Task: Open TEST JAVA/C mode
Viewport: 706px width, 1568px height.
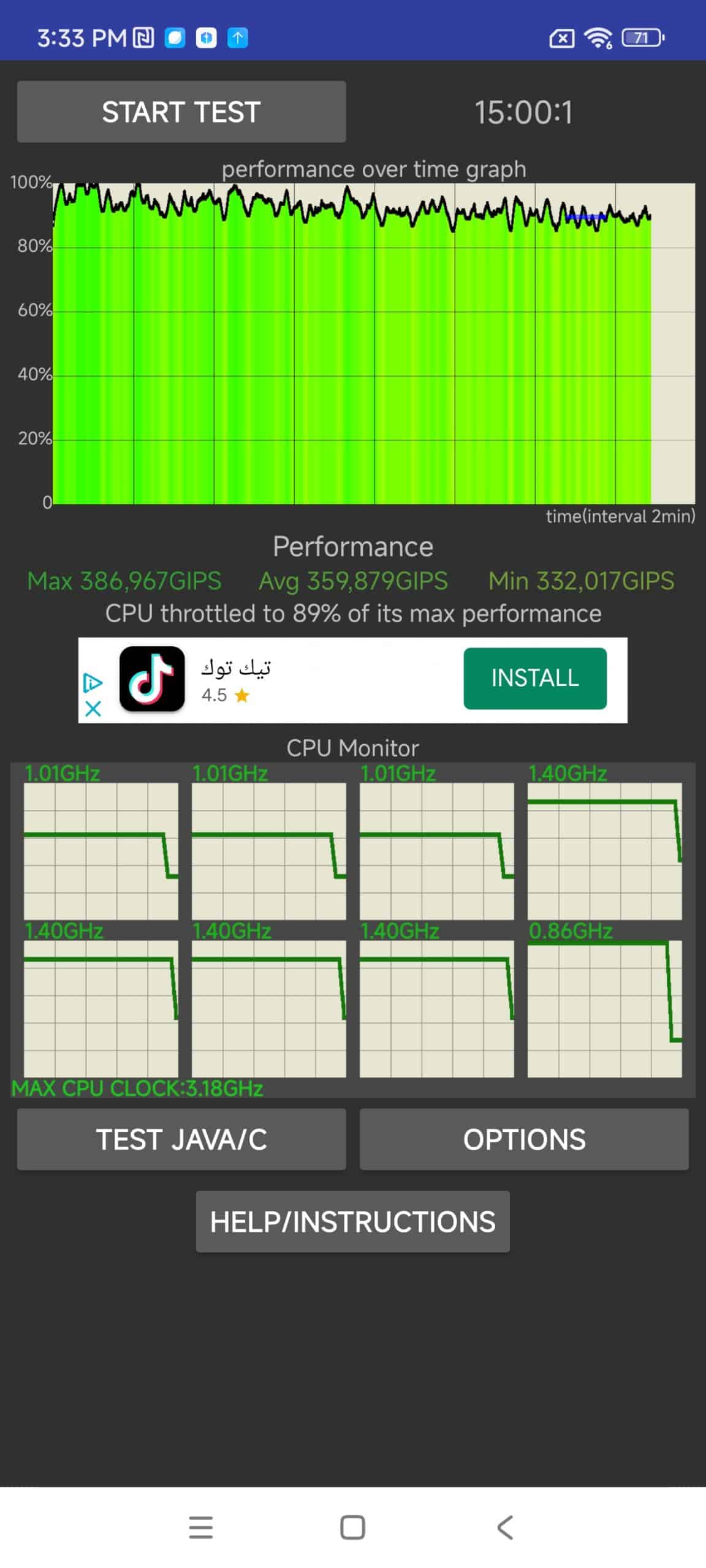Action: [181, 1140]
